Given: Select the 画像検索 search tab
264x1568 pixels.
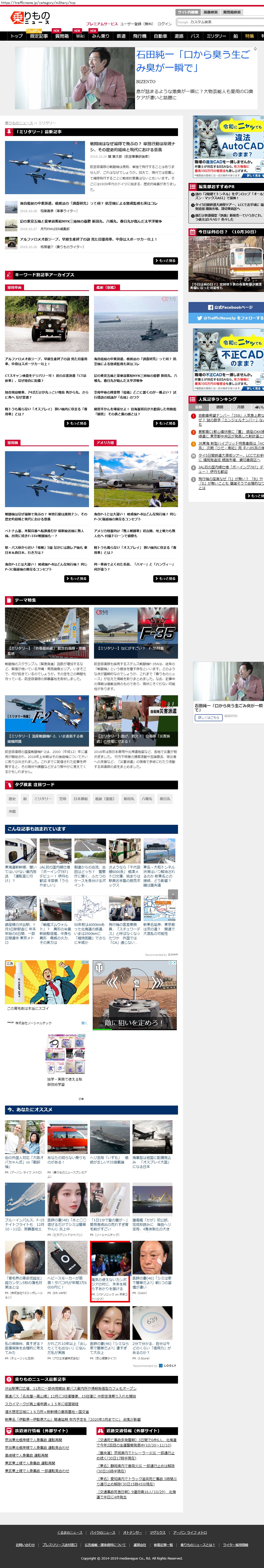Looking at the screenshot, I should pyautogui.click(x=210, y=12).
